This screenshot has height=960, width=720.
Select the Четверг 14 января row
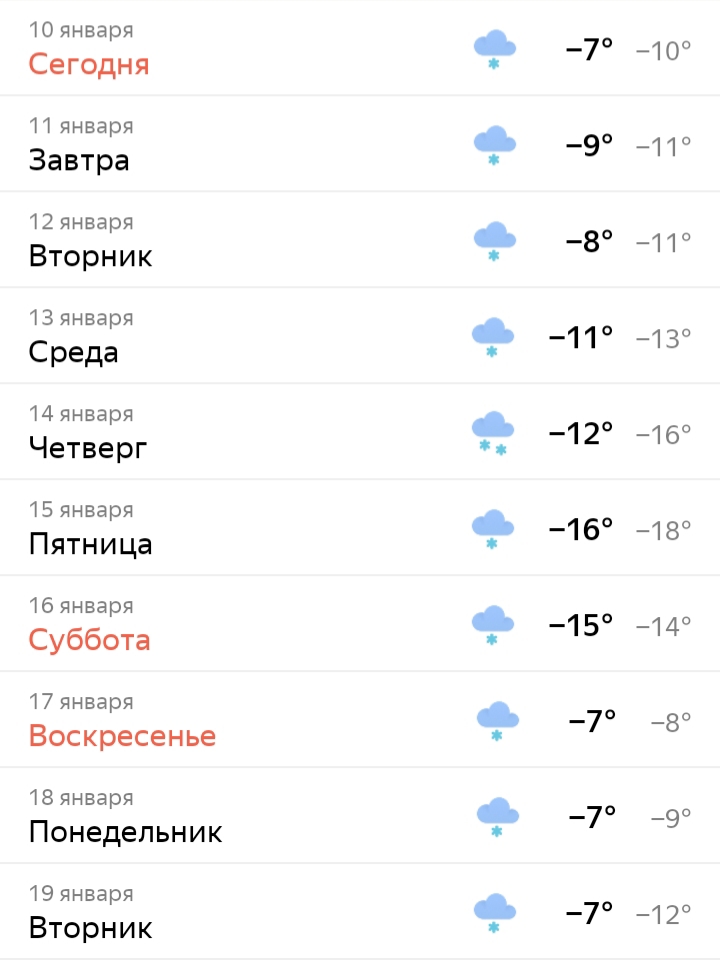[360, 432]
